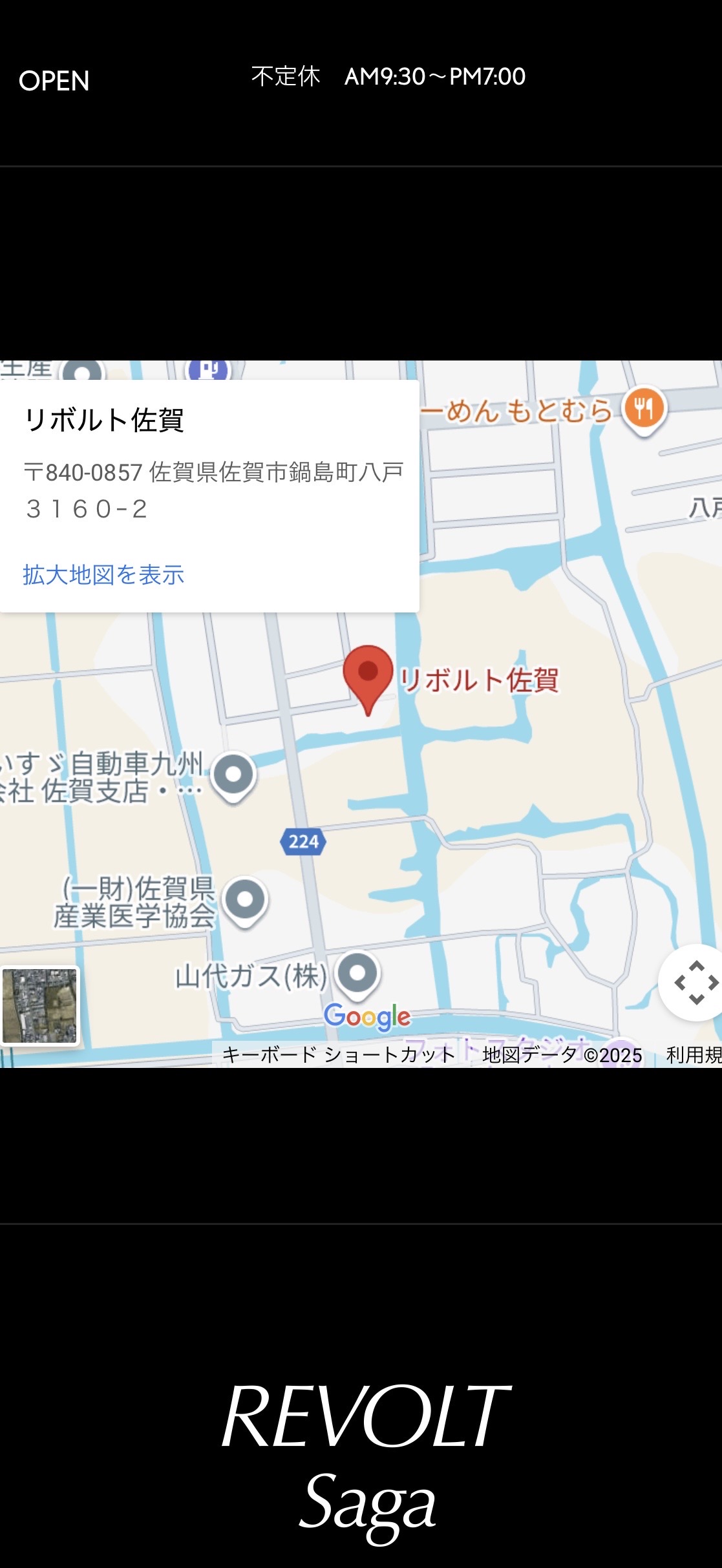Open the Google logo link on map
The width and height of the screenshot is (722, 1568).
367,1017
